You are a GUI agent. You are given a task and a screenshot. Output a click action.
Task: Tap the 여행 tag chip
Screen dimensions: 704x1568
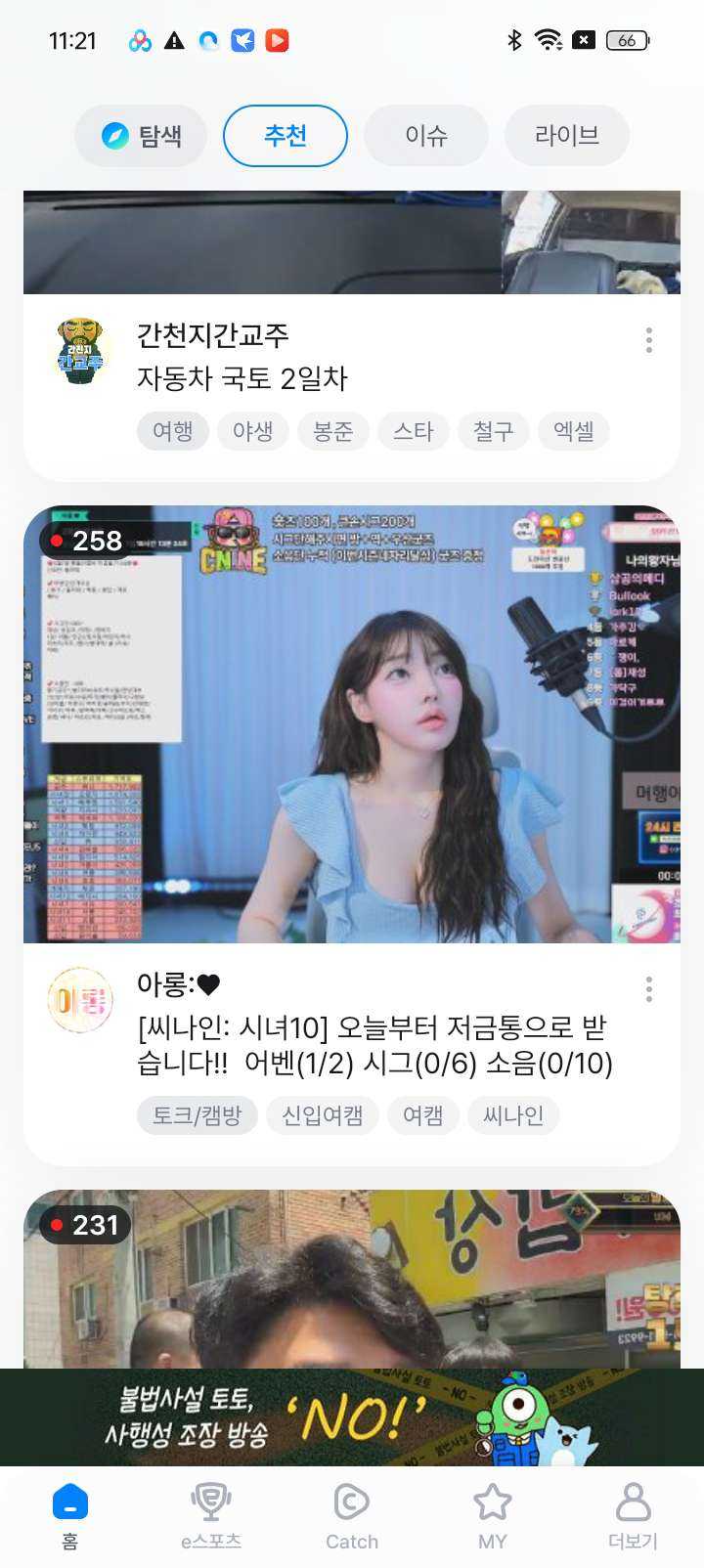tap(173, 431)
